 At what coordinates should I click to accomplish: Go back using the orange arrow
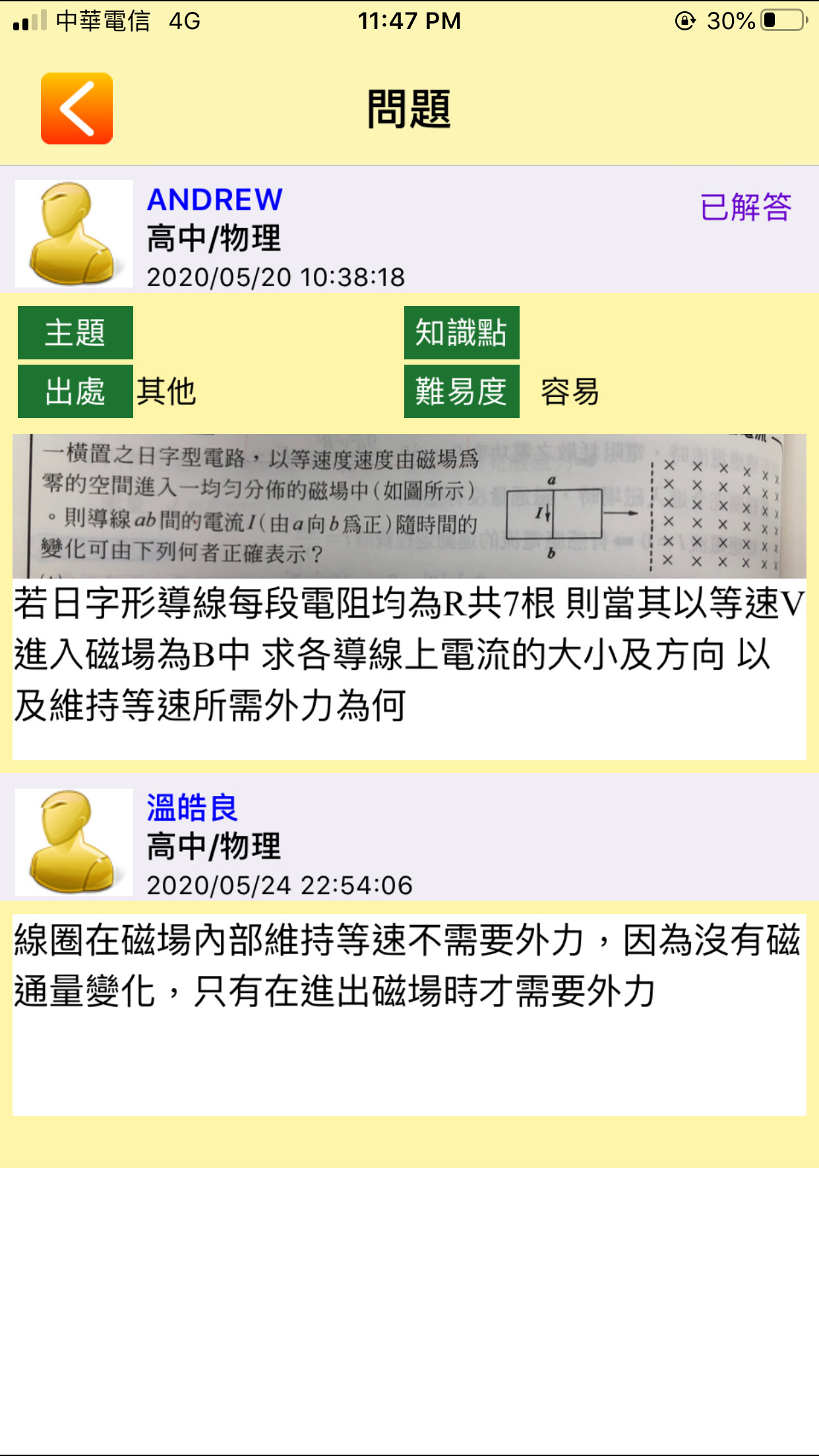(76, 109)
